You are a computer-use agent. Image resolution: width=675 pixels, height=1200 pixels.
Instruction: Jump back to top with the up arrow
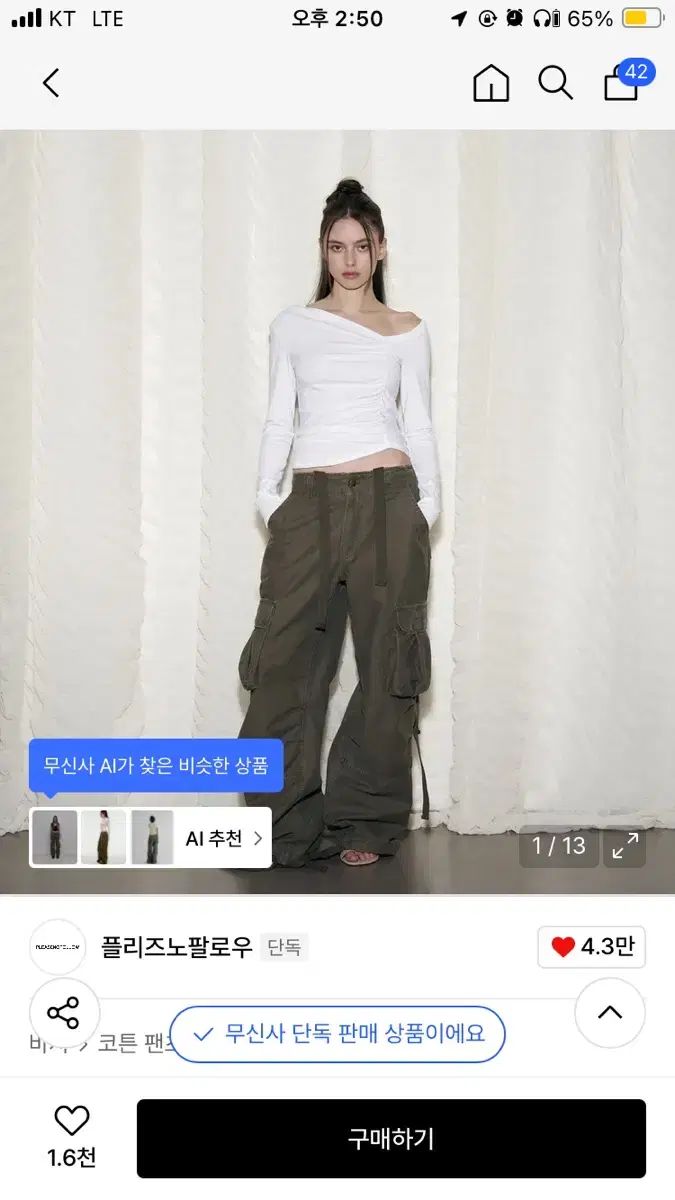click(609, 1012)
